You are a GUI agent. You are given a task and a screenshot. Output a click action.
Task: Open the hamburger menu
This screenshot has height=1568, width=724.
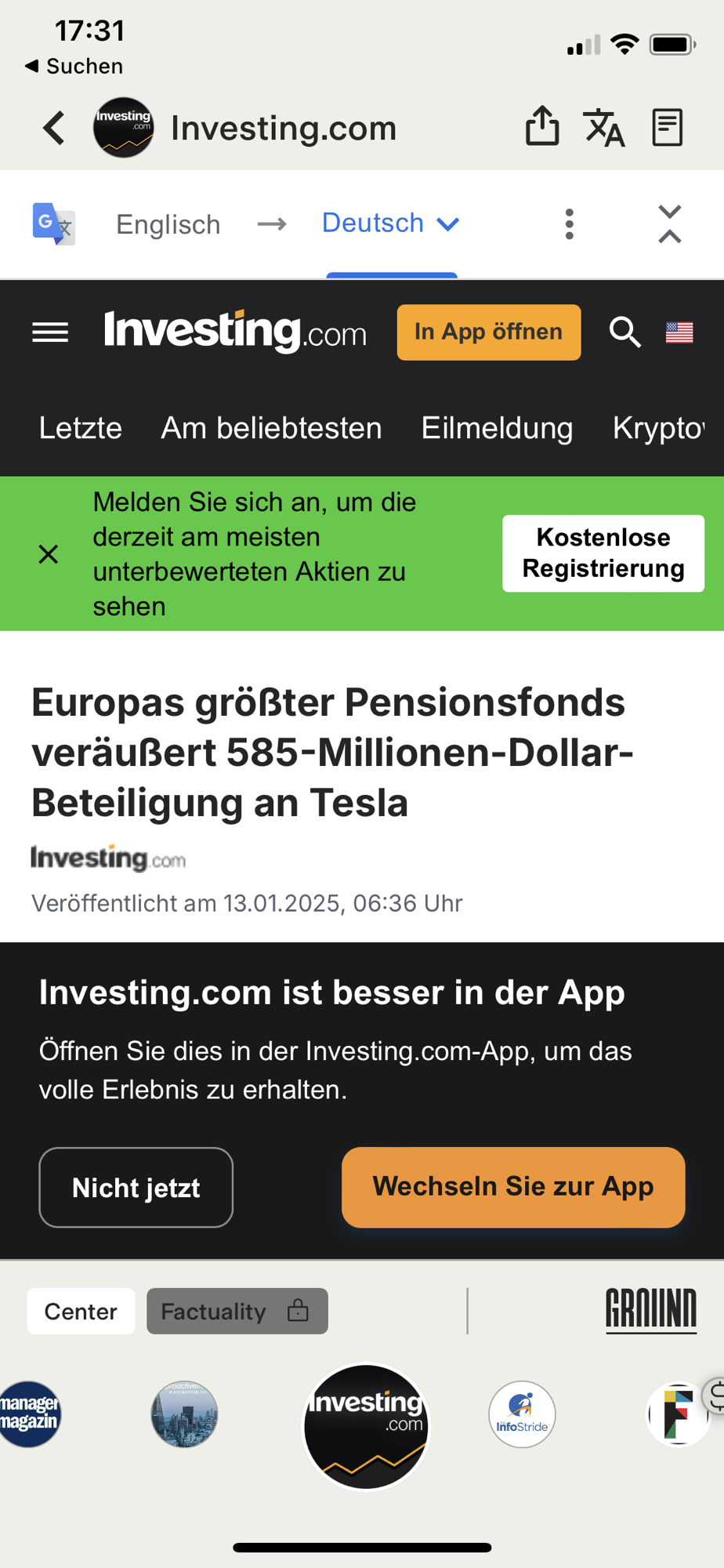[x=50, y=332]
